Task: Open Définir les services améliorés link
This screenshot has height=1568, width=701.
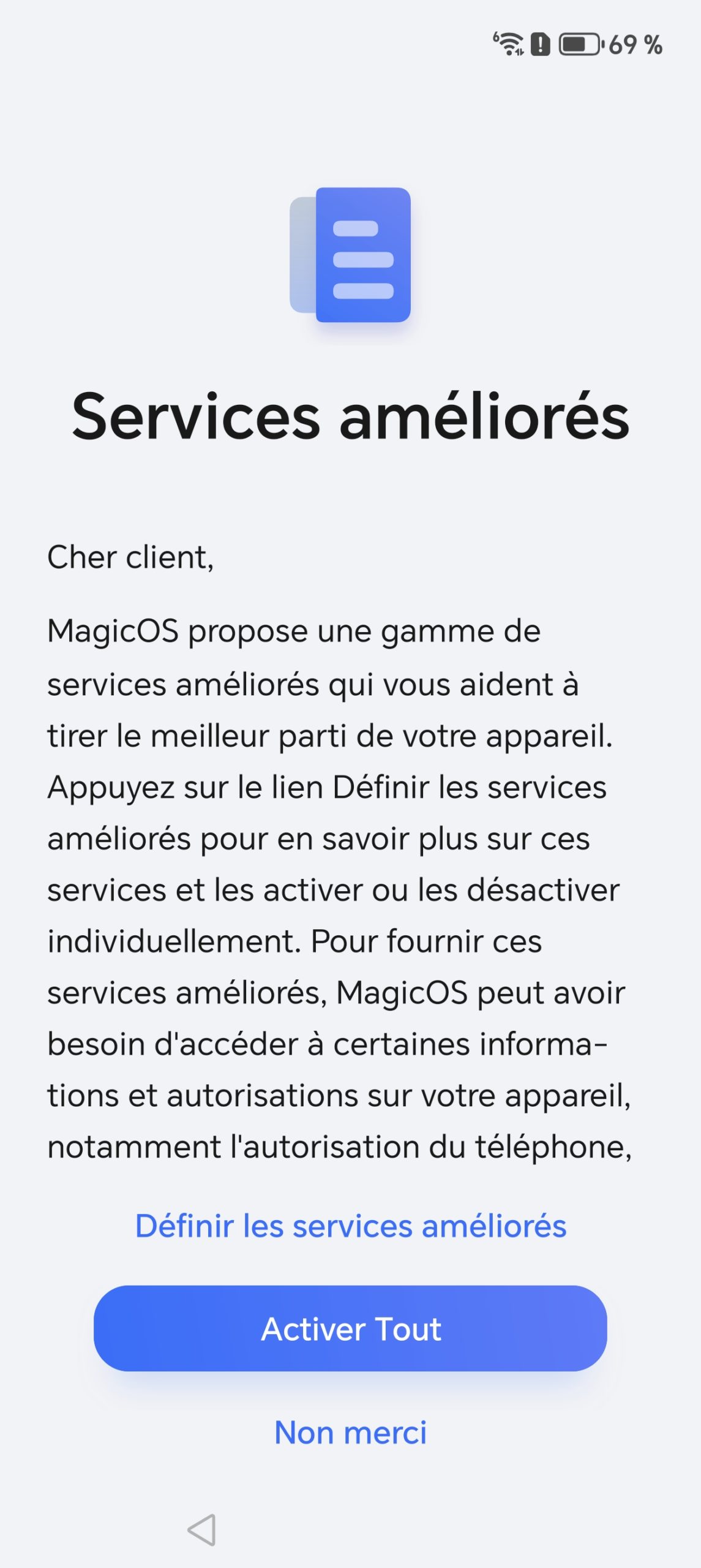Action: (350, 1226)
